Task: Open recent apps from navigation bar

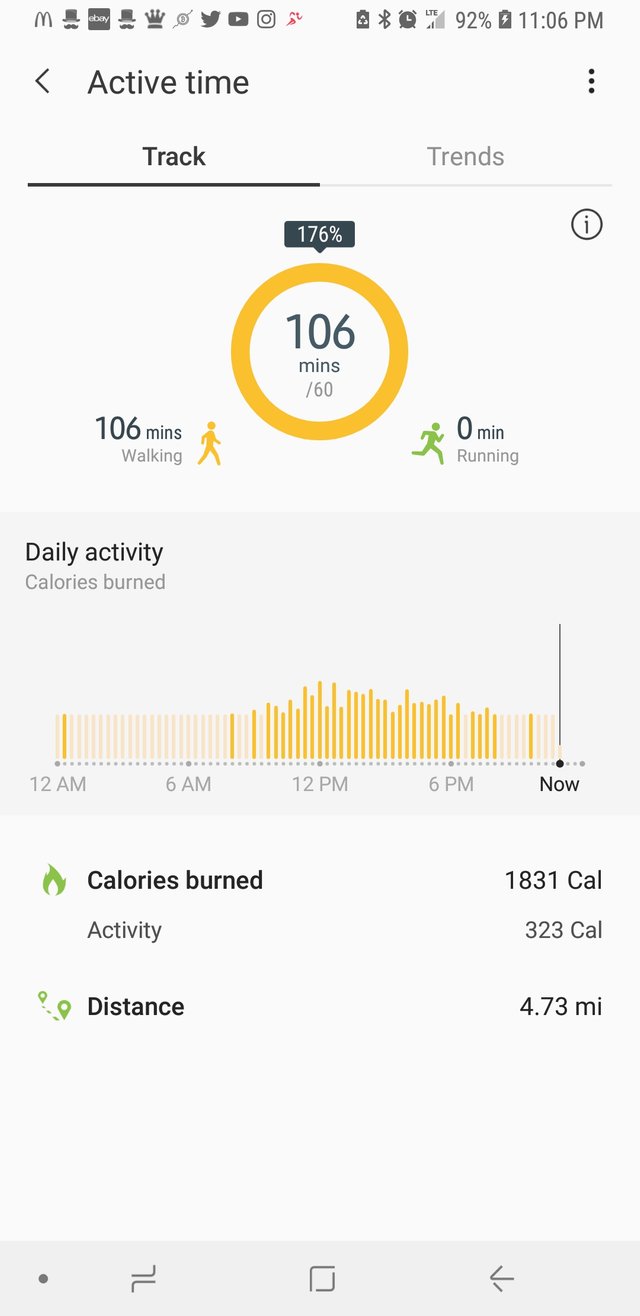Action: 144,1278
